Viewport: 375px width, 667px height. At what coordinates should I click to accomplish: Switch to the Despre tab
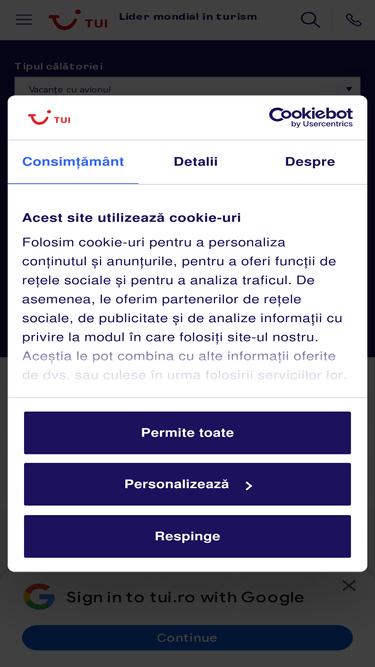pyautogui.click(x=310, y=162)
